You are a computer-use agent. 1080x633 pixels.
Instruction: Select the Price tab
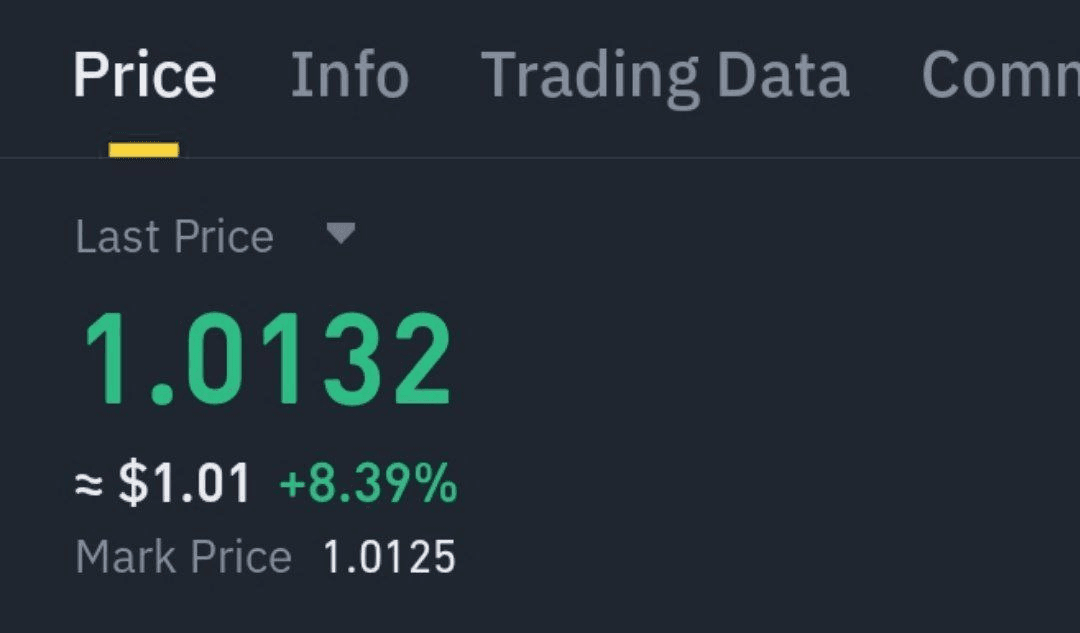click(x=144, y=76)
